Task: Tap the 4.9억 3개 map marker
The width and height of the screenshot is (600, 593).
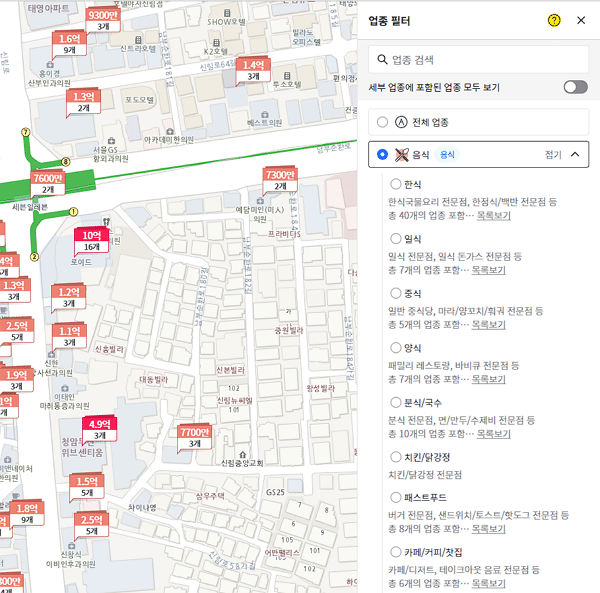Action: [100, 429]
